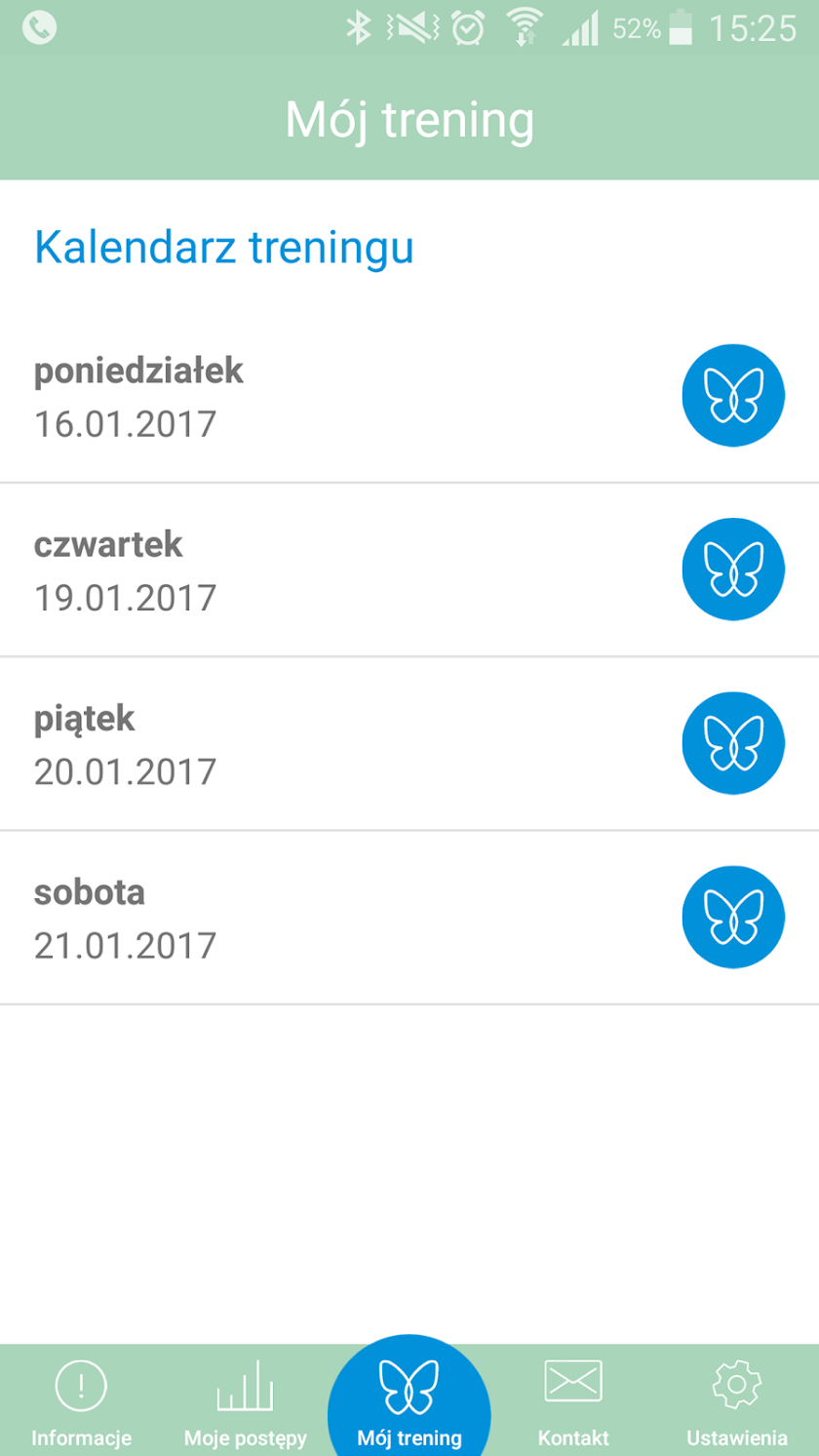Select the Mój trening tab
The image size is (819, 1456).
click(409, 1399)
